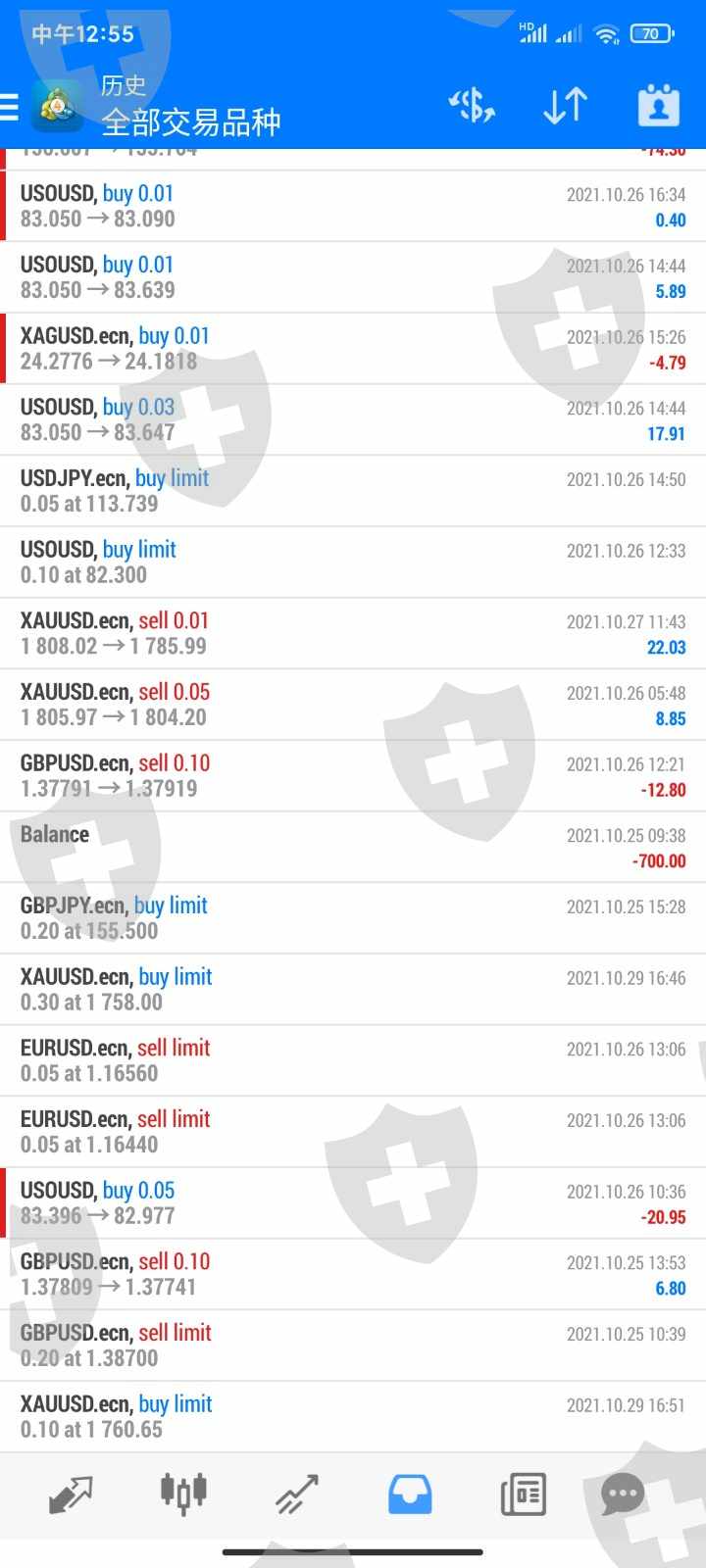Open the News tab
This screenshot has height=1568, width=706.
click(x=523, y=1494)
